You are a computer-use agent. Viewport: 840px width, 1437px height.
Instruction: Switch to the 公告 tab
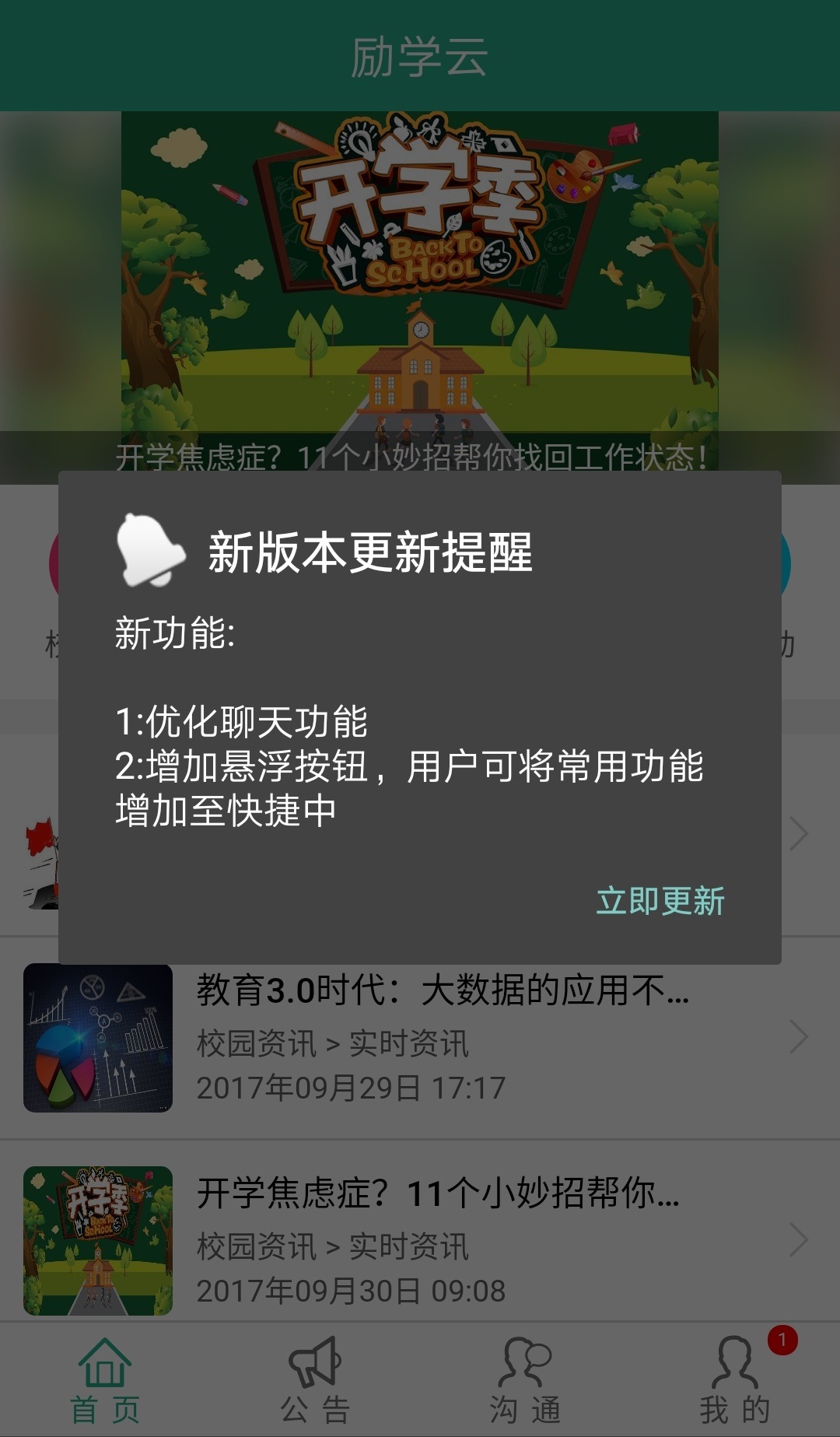(315, 1379)
